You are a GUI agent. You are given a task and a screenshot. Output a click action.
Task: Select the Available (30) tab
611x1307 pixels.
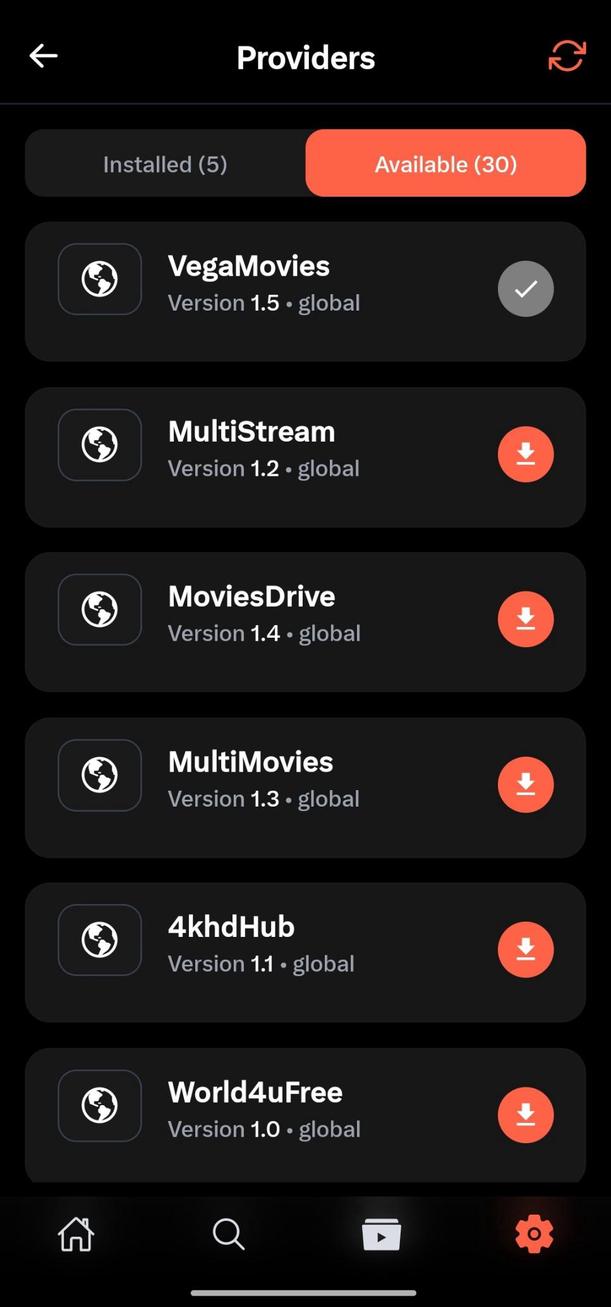pos(446,163)
